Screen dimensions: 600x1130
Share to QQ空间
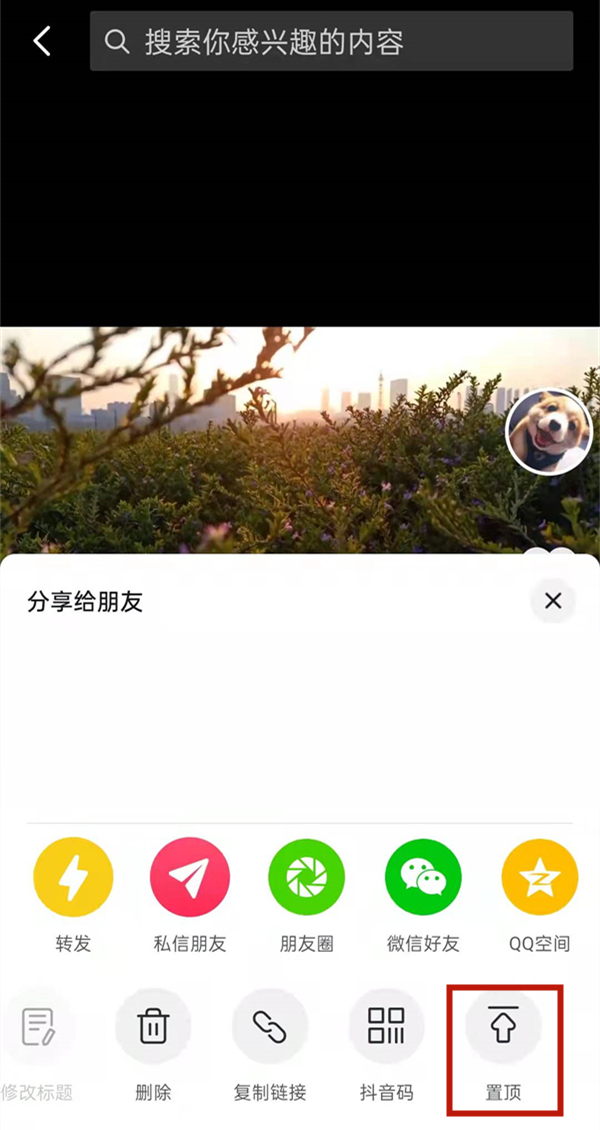coord(540,877)
